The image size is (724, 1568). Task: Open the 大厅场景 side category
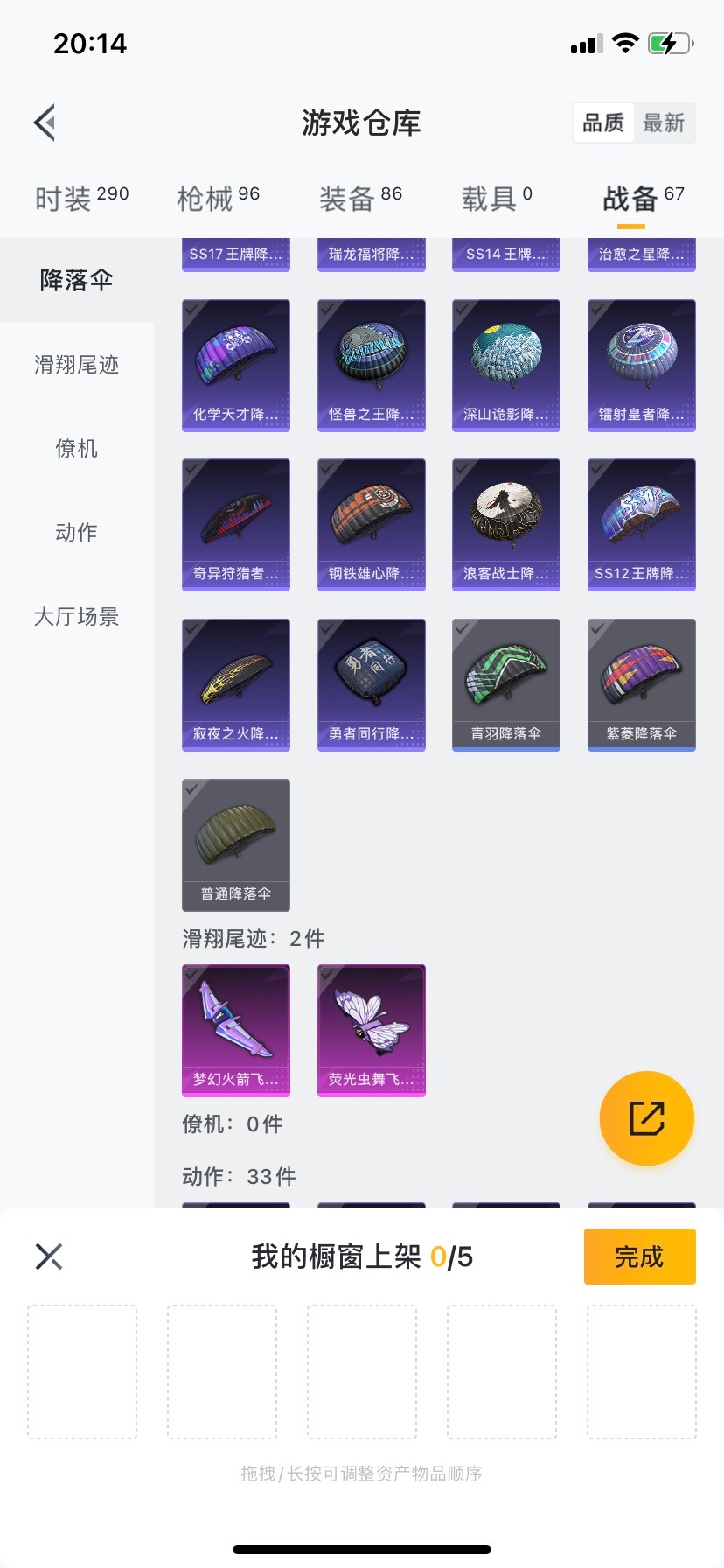click(76, 617)
